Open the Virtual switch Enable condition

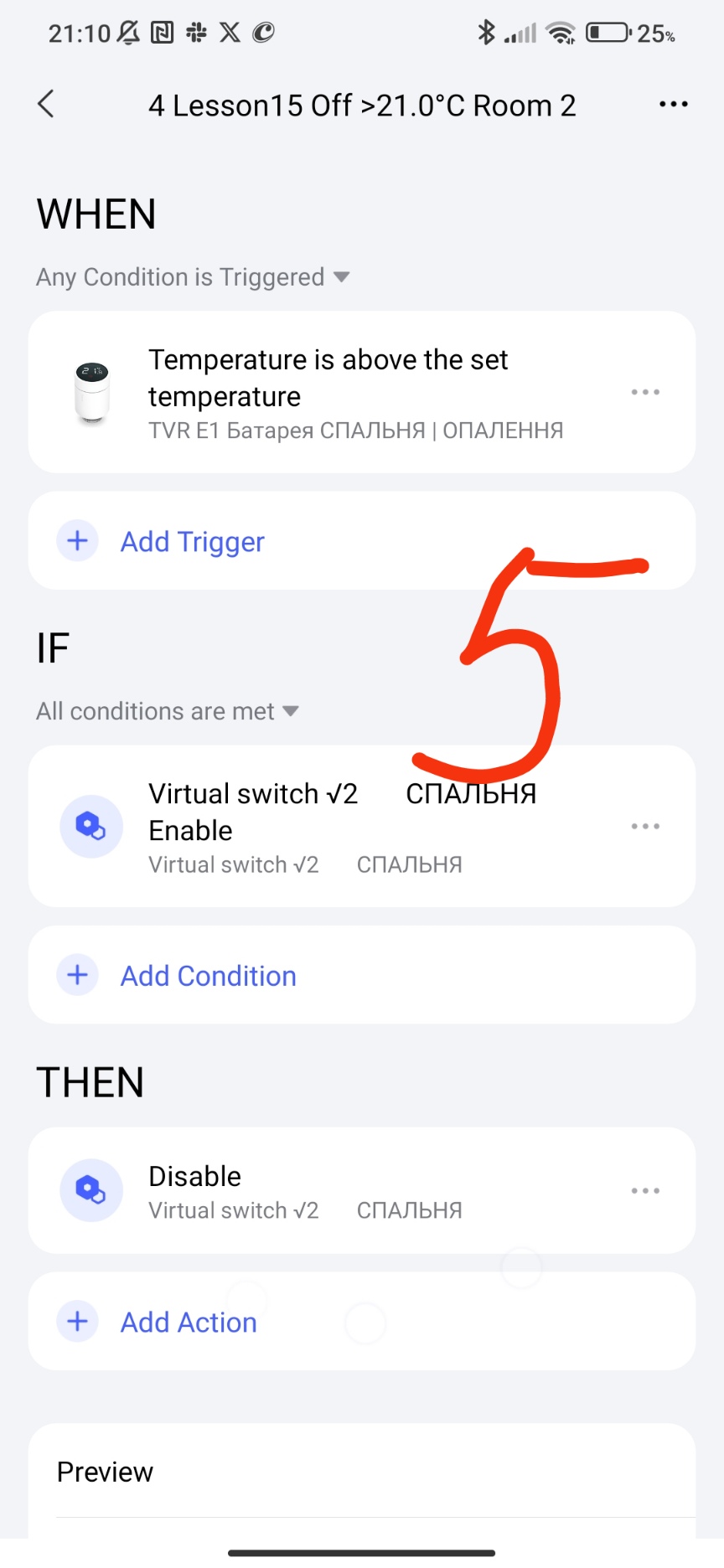click(335, 826)
